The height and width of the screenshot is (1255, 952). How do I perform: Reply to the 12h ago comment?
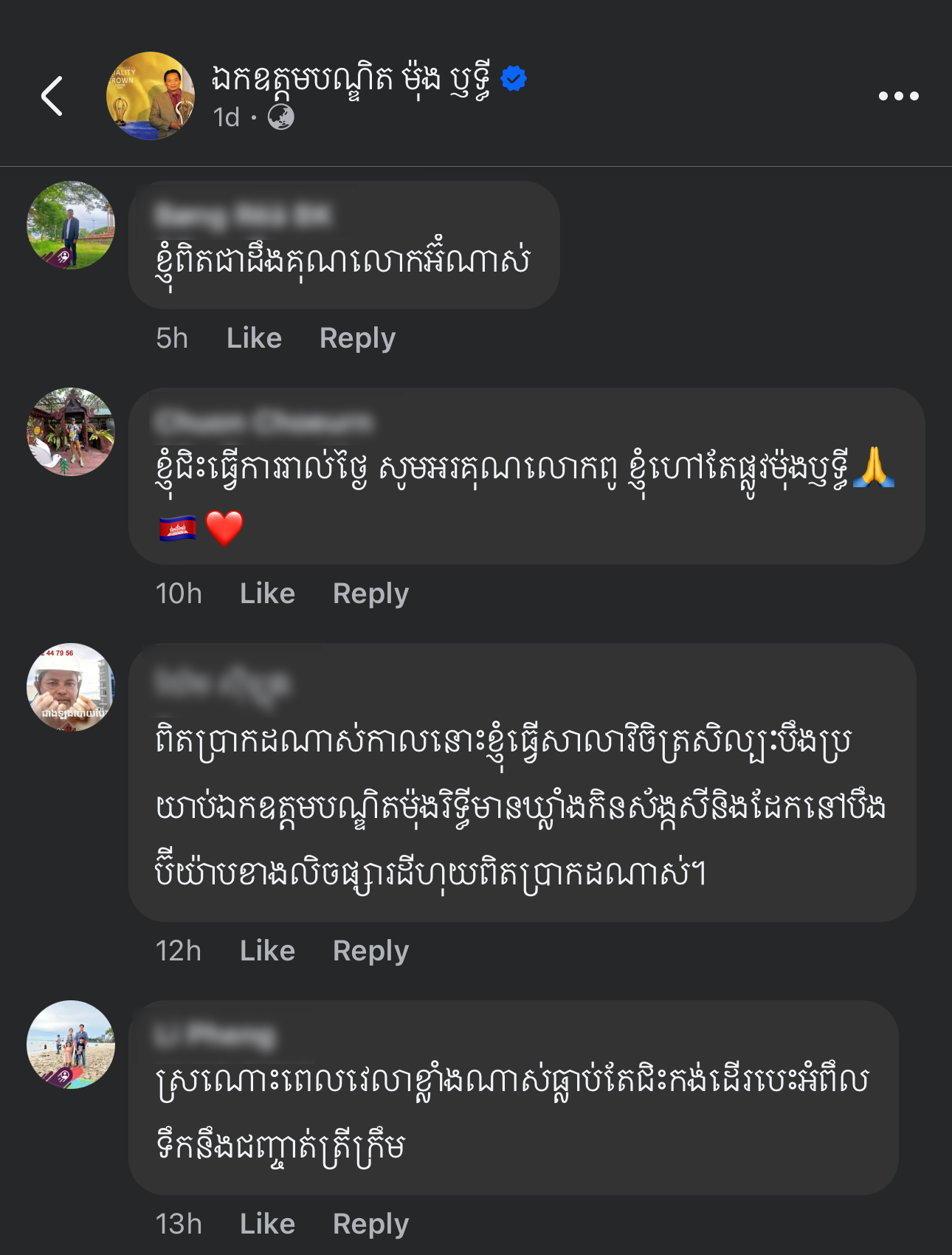click(x=370, y=951)
